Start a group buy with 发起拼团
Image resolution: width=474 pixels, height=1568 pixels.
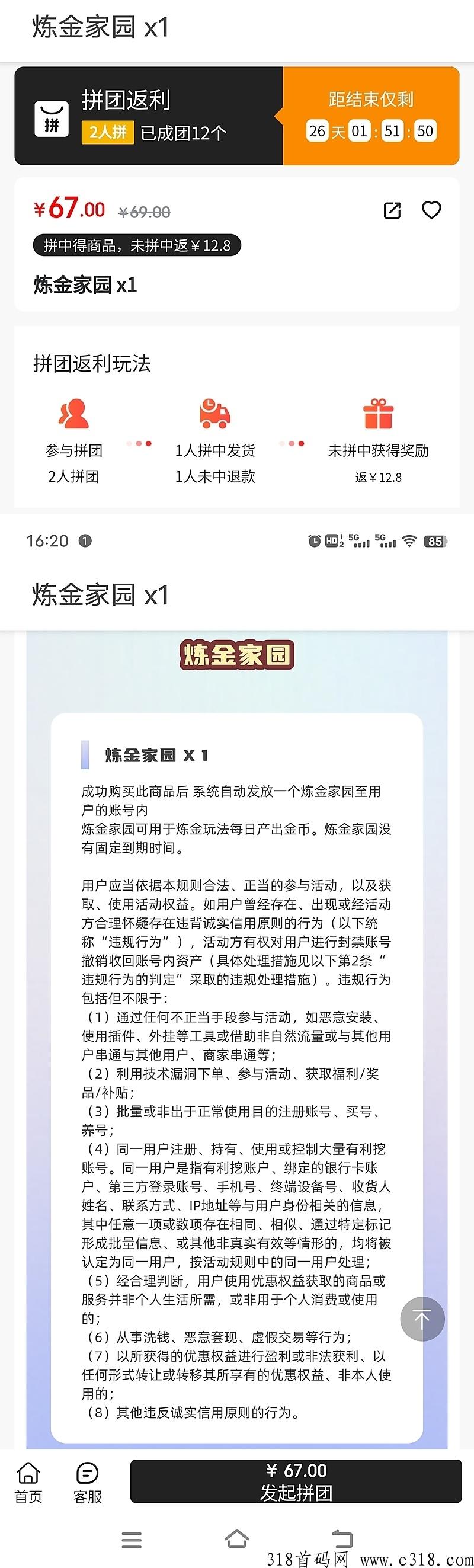[296, 1481]
